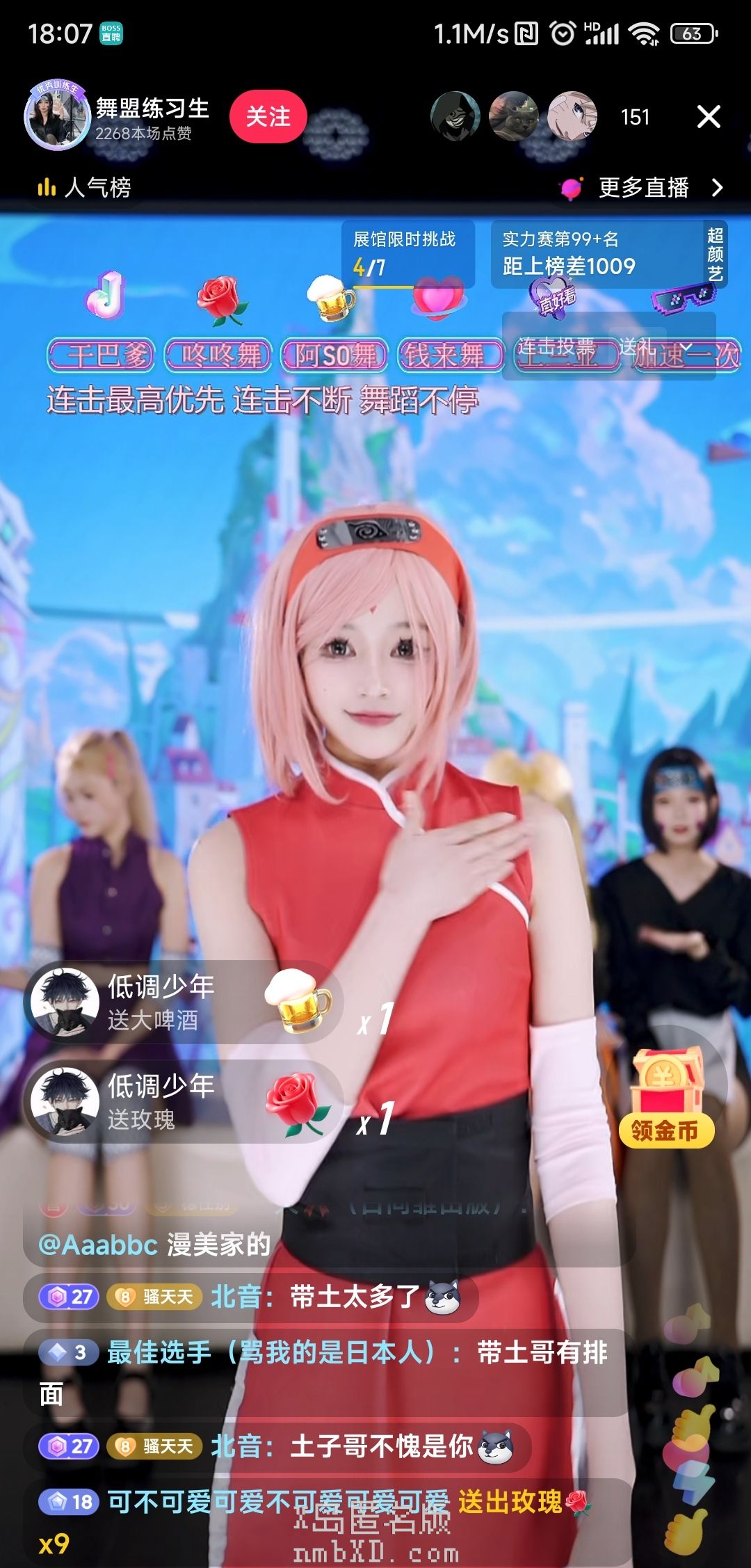
Task: Open the 人气榜 popularity ranking
Action: tap(84, 187)
